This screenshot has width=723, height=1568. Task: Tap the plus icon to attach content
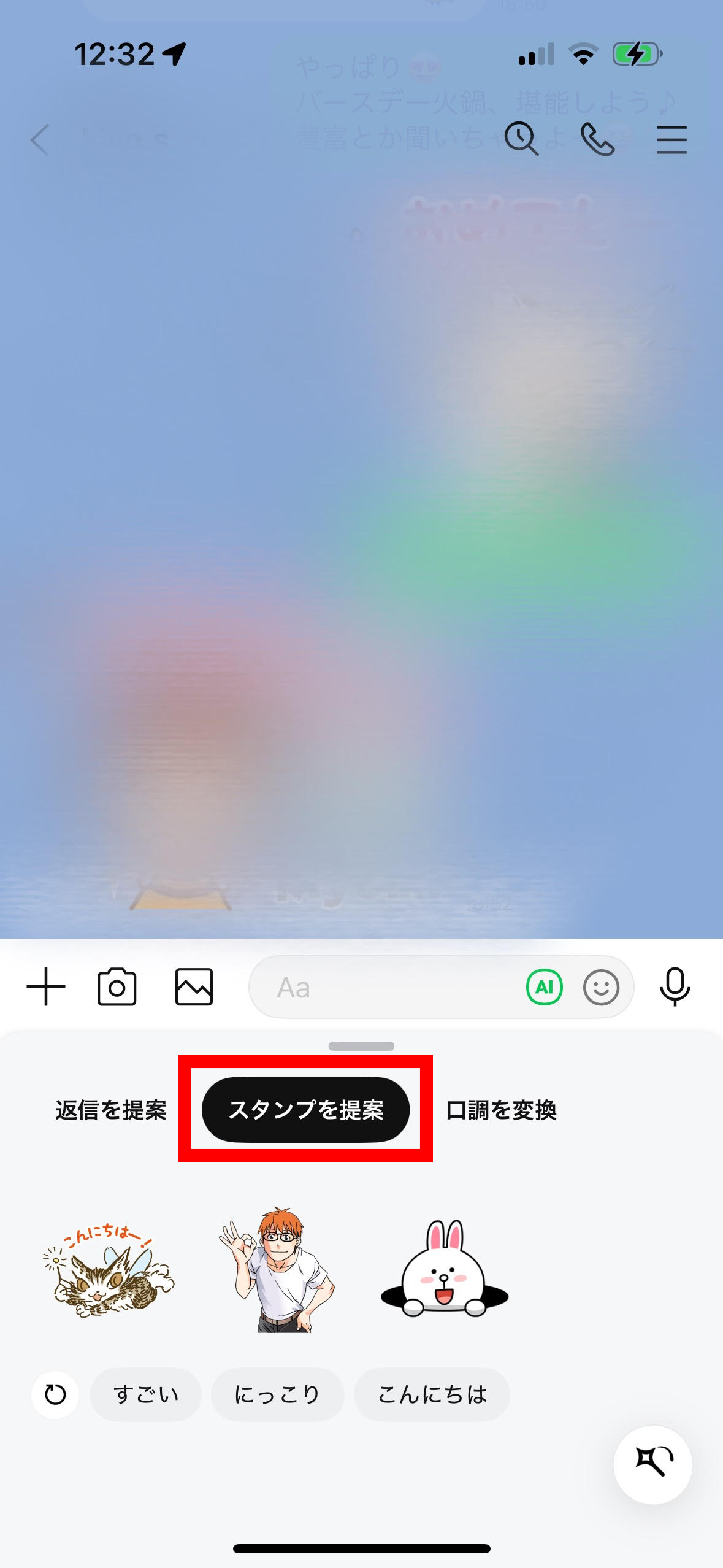tap(46, 987)
